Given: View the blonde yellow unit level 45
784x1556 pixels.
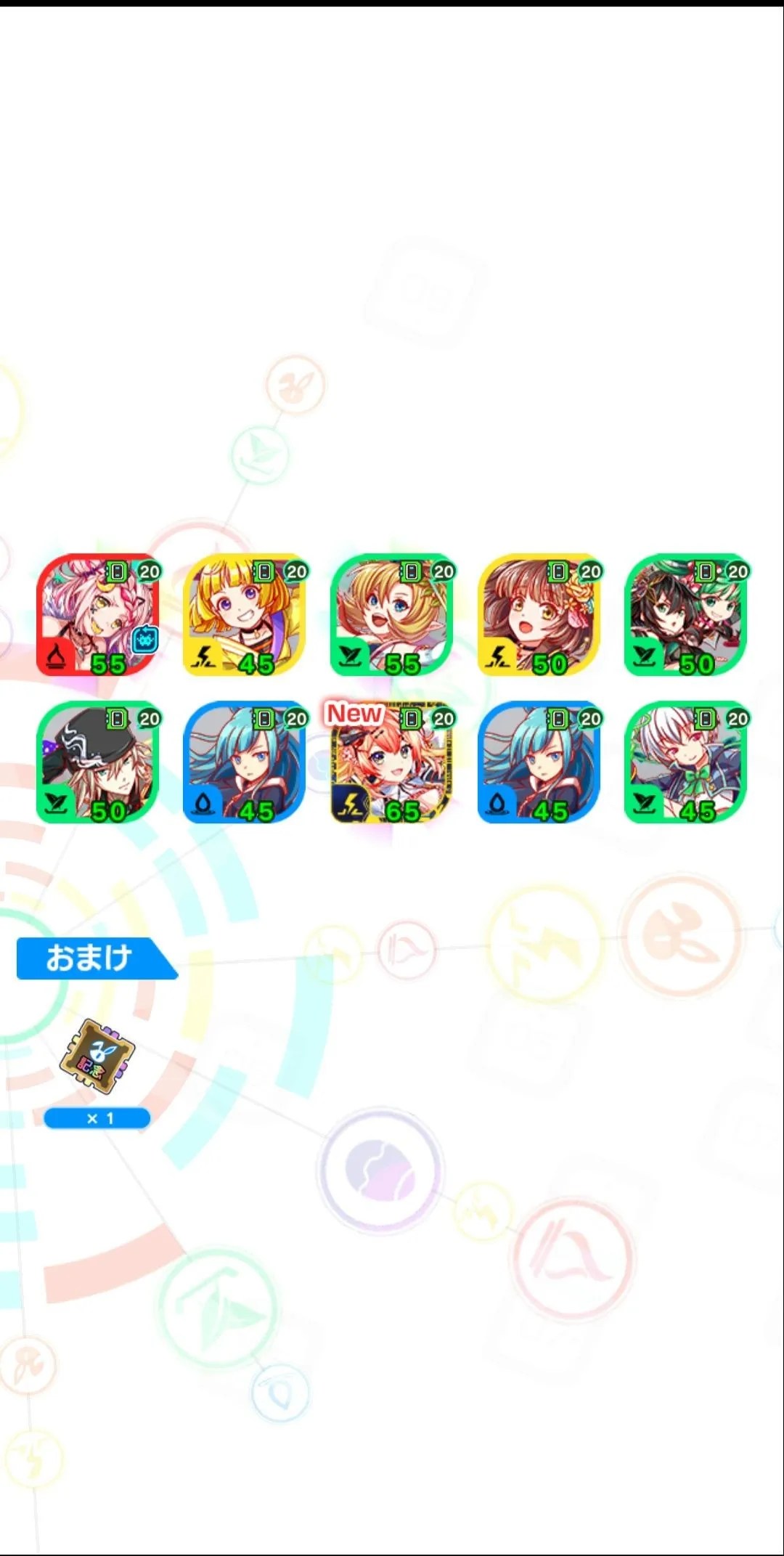Looking at the screenshot, I should point(245,615).
